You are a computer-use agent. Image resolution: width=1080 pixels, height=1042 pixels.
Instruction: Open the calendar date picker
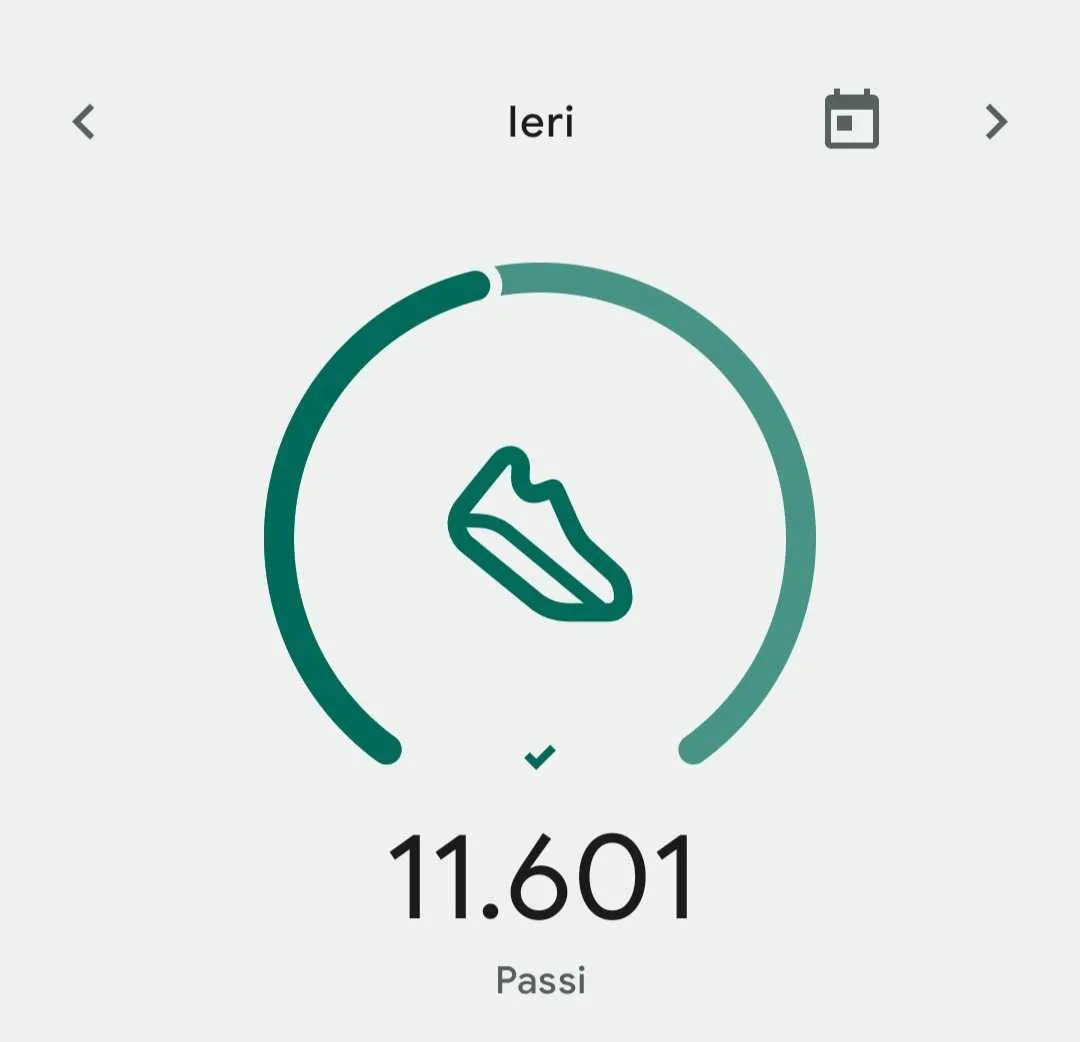click(851, 120)
